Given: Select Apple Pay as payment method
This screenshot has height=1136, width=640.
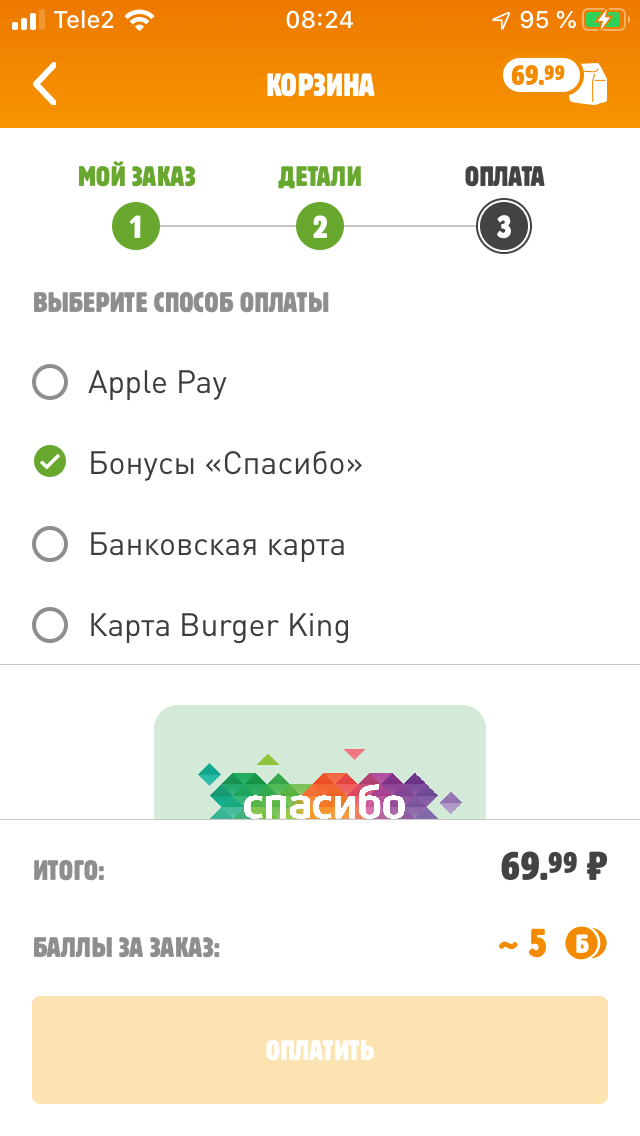Looking at the screenshot, I should coord(50,382).
